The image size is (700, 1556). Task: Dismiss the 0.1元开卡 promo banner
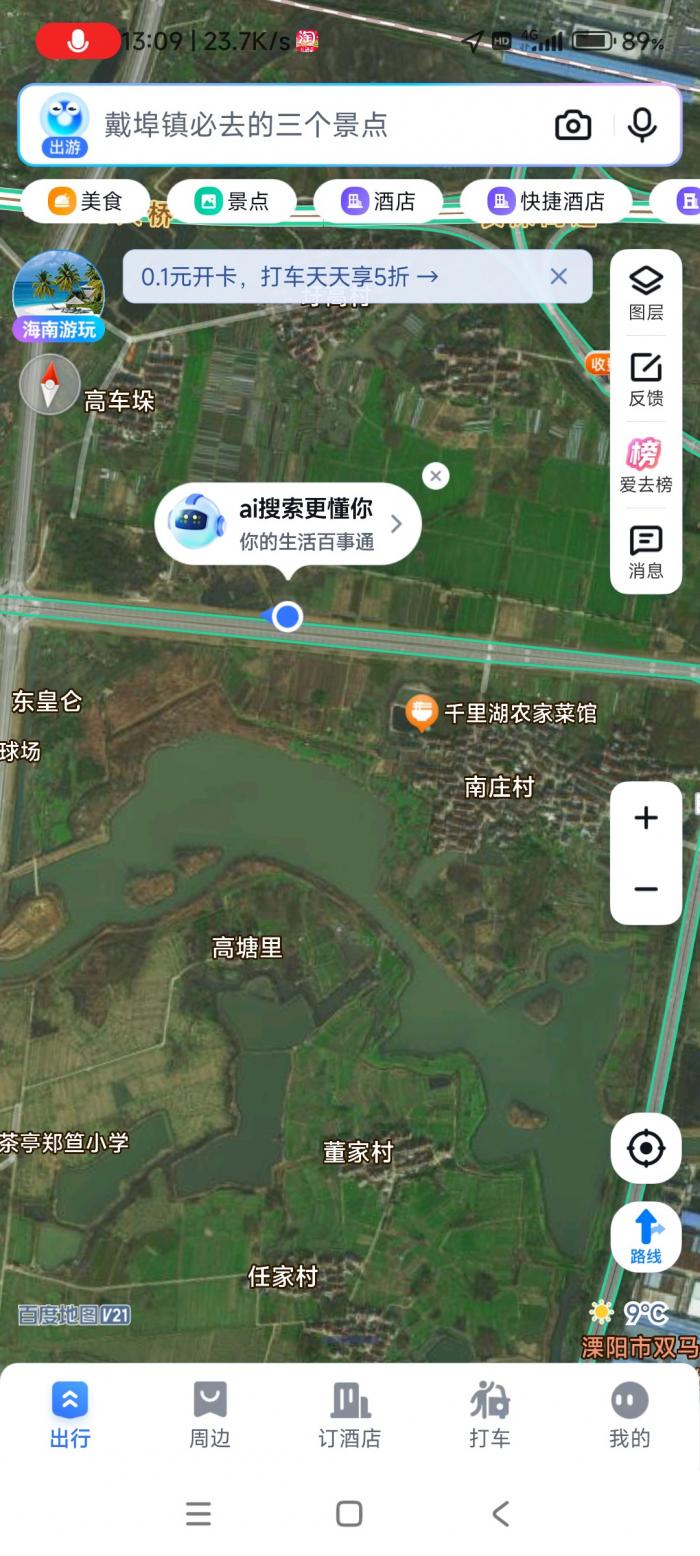(559, 276)
